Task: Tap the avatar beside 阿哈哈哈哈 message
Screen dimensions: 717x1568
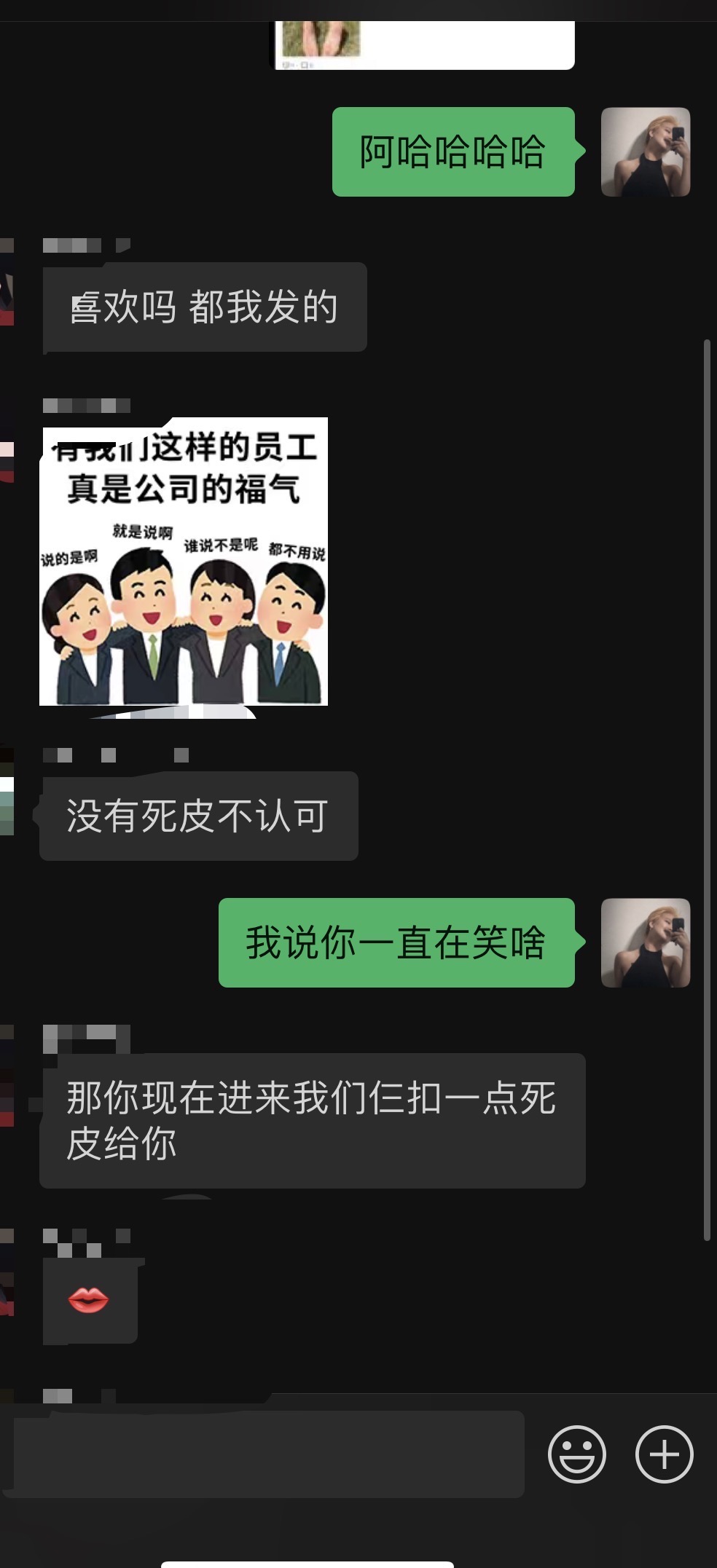Action: point(646,151)
